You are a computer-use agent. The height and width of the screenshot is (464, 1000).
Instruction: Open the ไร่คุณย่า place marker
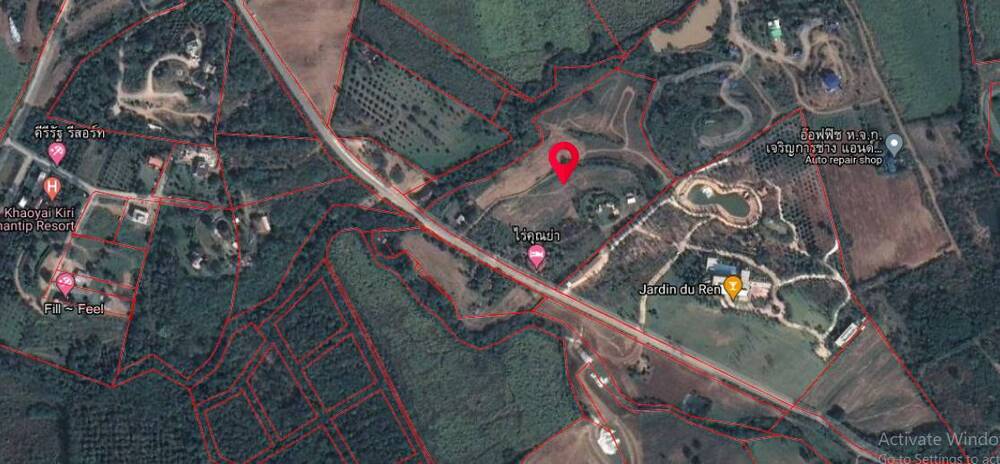(537, 258)
